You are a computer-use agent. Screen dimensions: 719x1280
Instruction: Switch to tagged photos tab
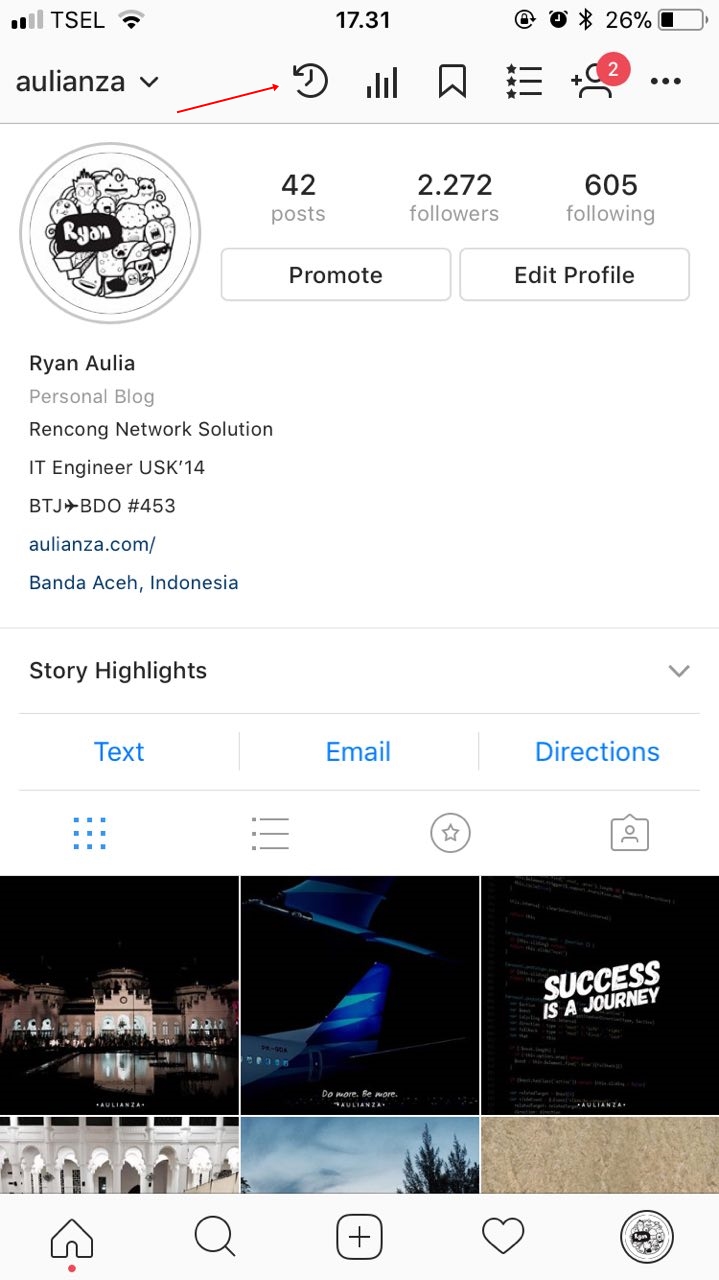tap(629, 833)
